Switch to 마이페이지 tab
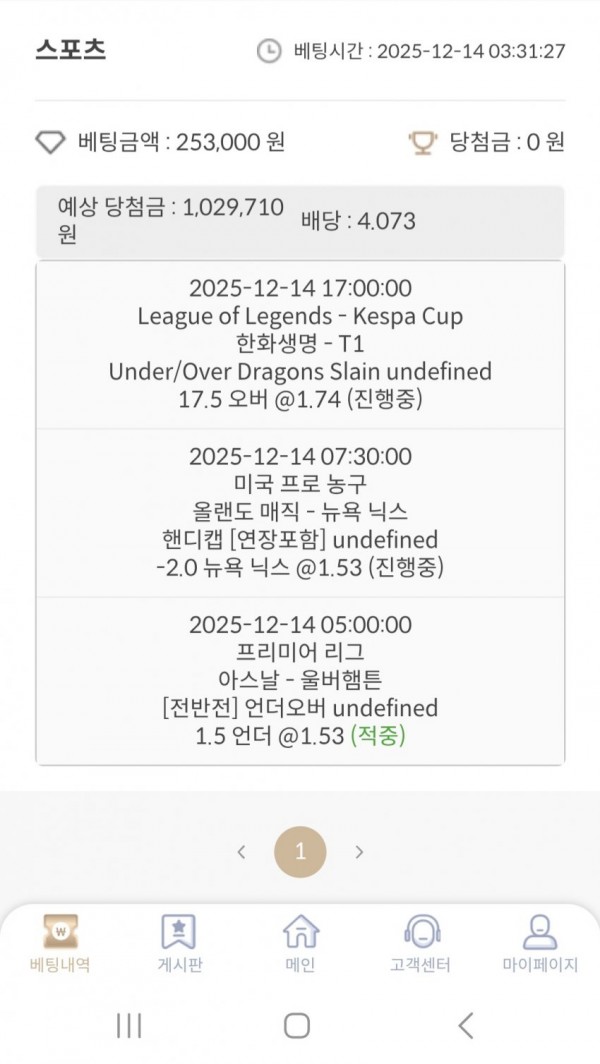Viewport: 600px width, 1064px height. click(540, 943)
